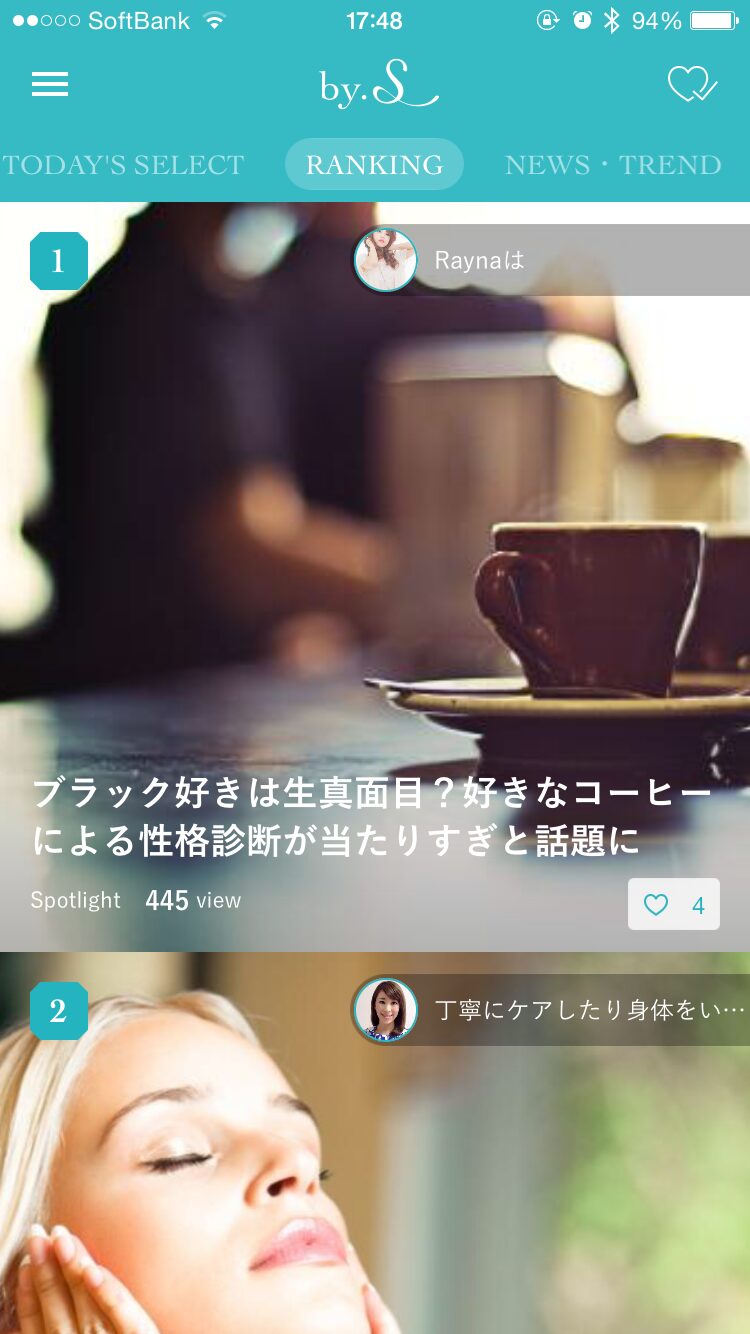Image resolution: width=750 pixels, height=1334 pixels.
Task: Switch to the NEWS・TREND tab
Action: coord(613,165)
